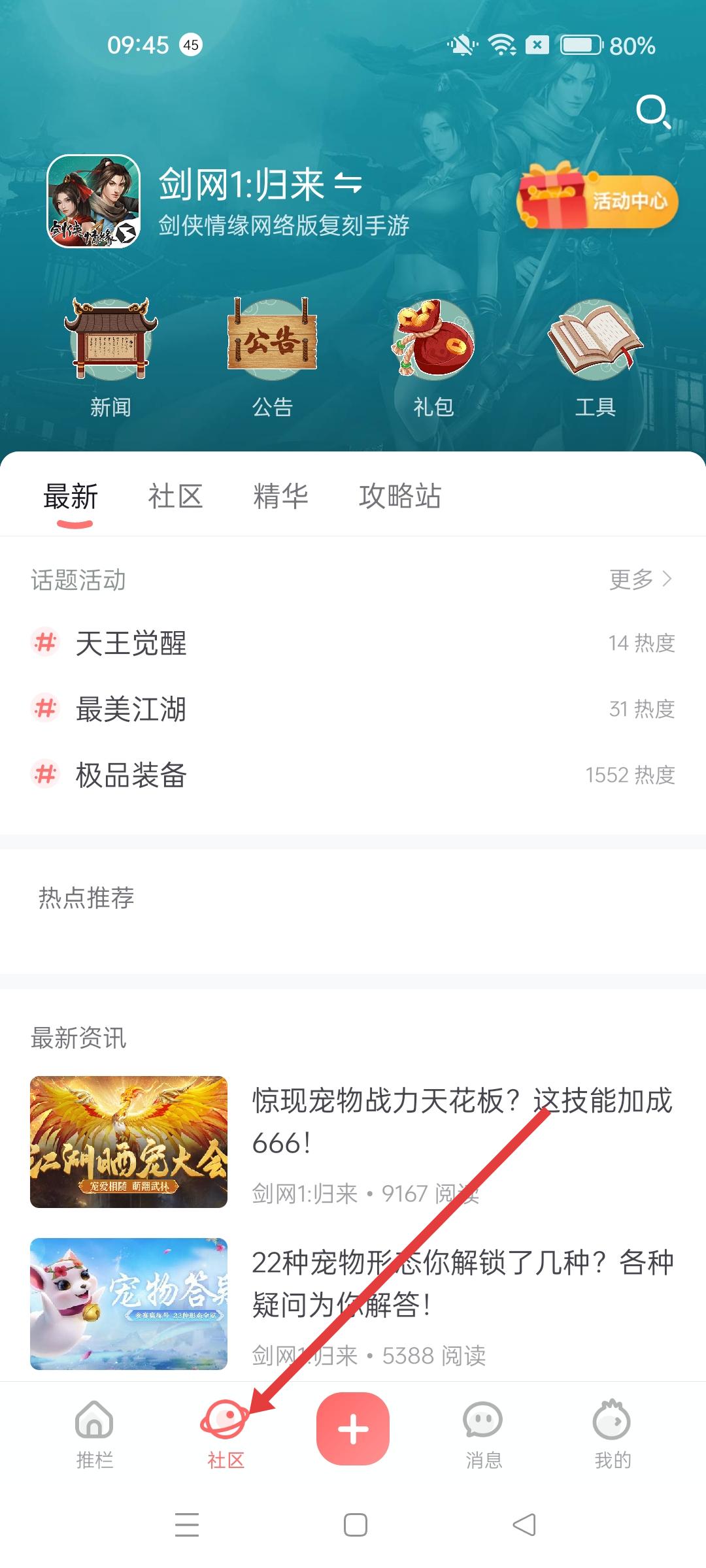The image size is (706, 1568).
Task: Open the 极品装备 topic
Action: [131, 776]
